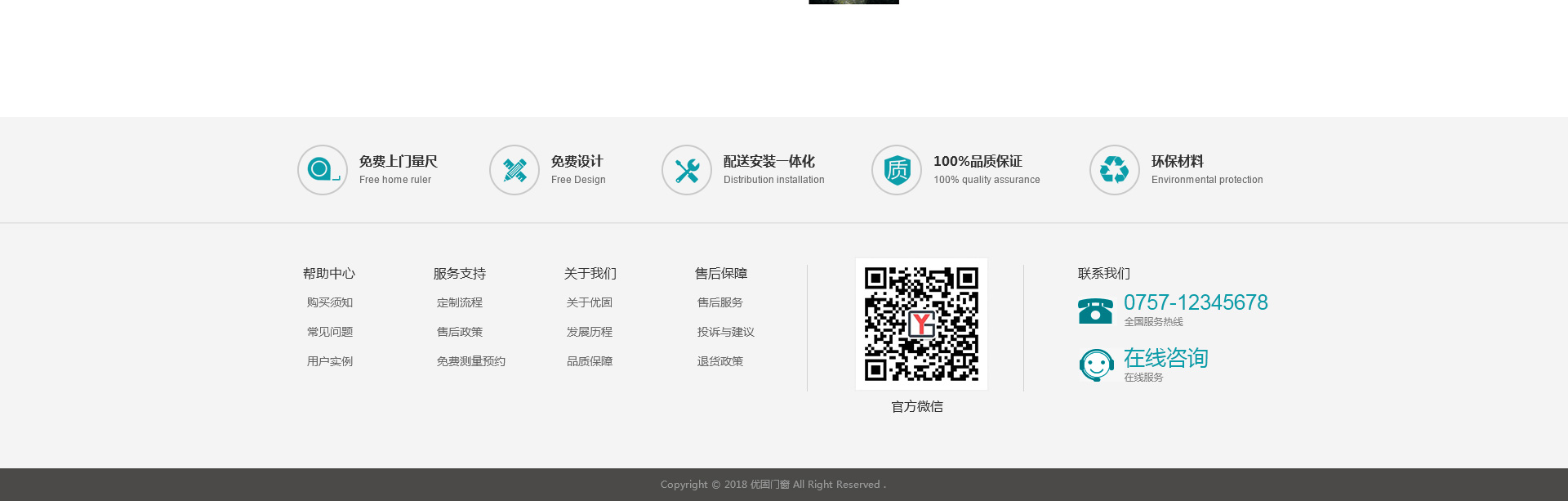Image resolution: width=1568 pixels, height=501 pixels.
Task: View 用户实例 link
Action: pos(330,361)
